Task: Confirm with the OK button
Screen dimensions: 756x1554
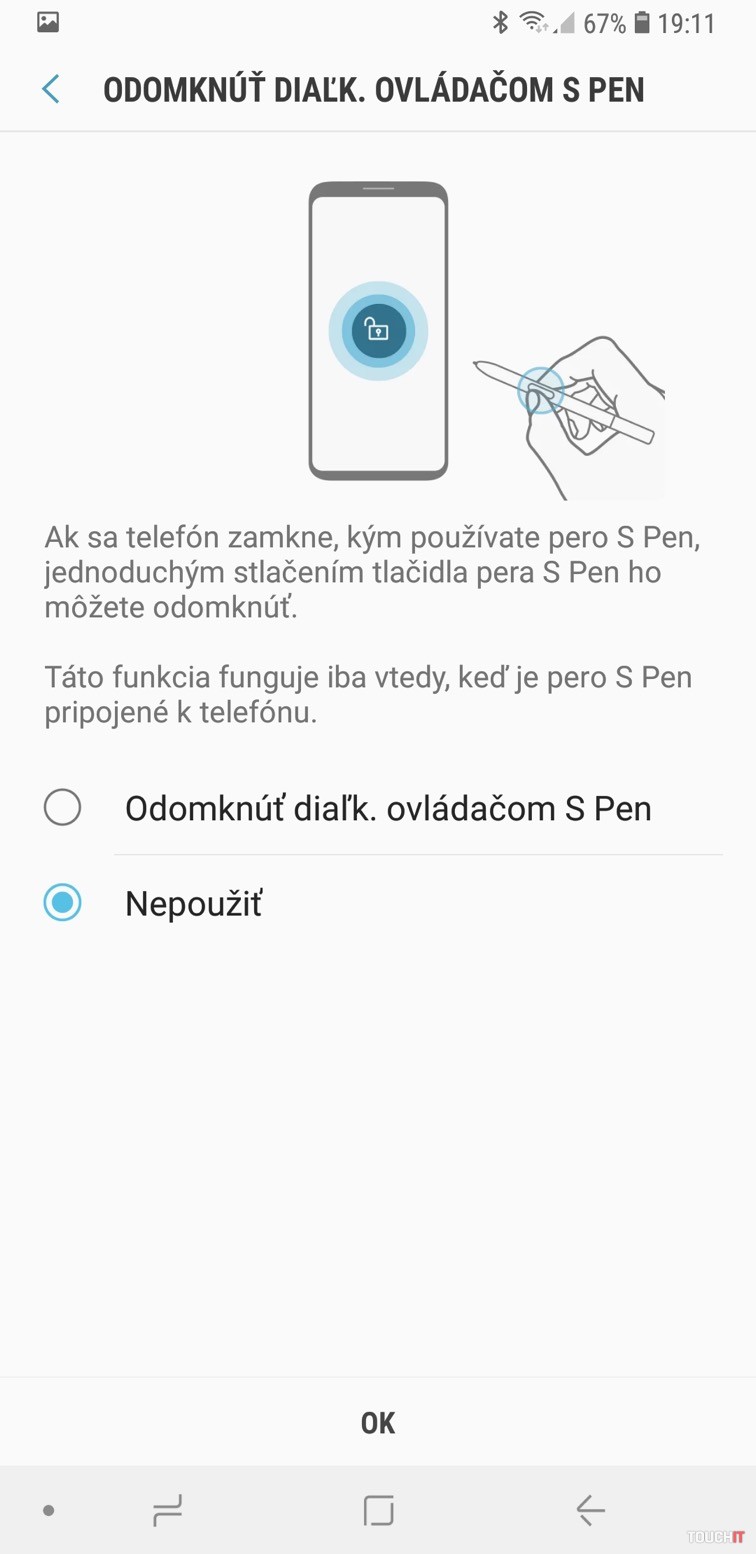Action: 378,1422
